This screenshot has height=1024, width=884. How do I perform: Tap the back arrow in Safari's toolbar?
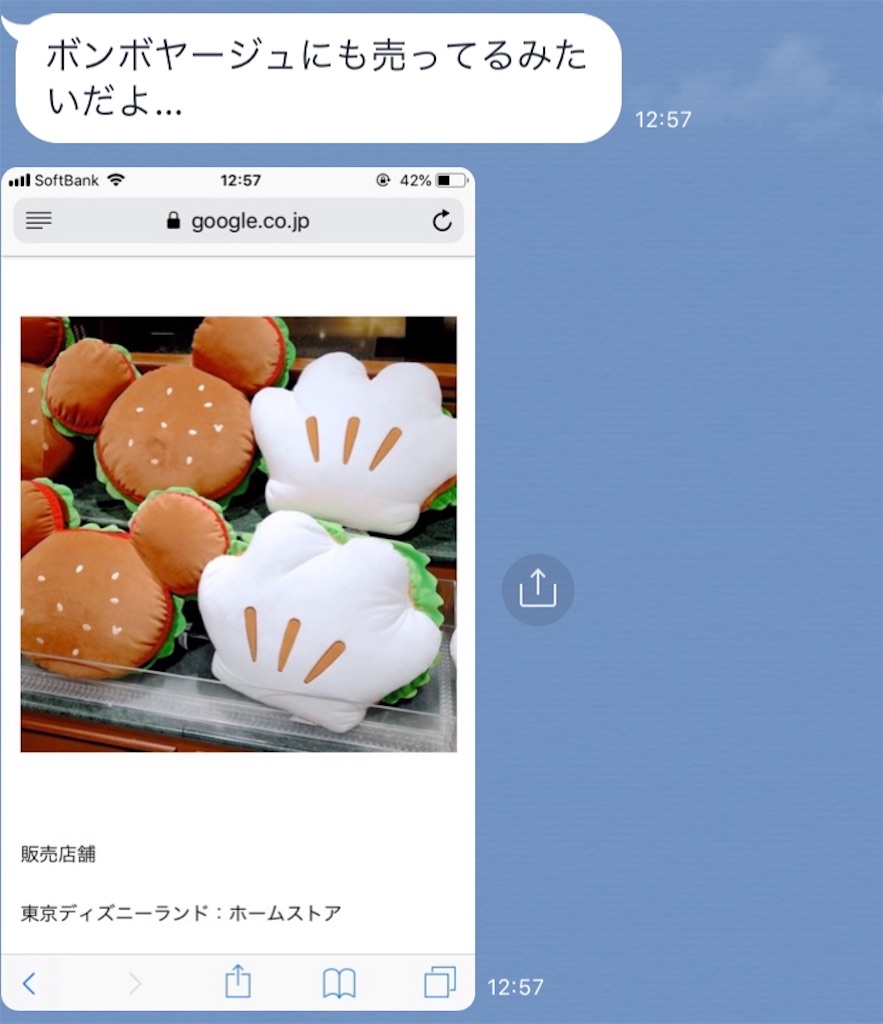[x=27, y=983]
